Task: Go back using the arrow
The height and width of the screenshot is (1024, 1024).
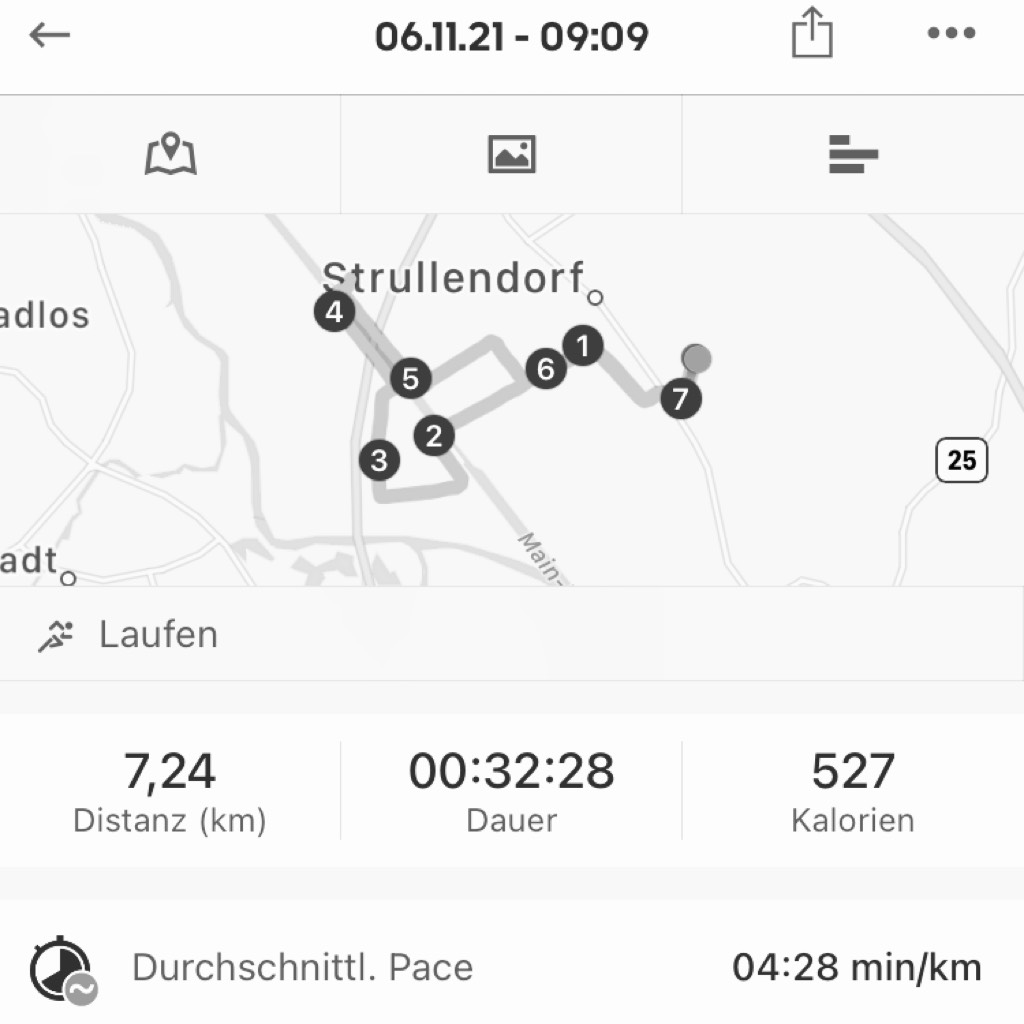Action: (x=49, y=36)
